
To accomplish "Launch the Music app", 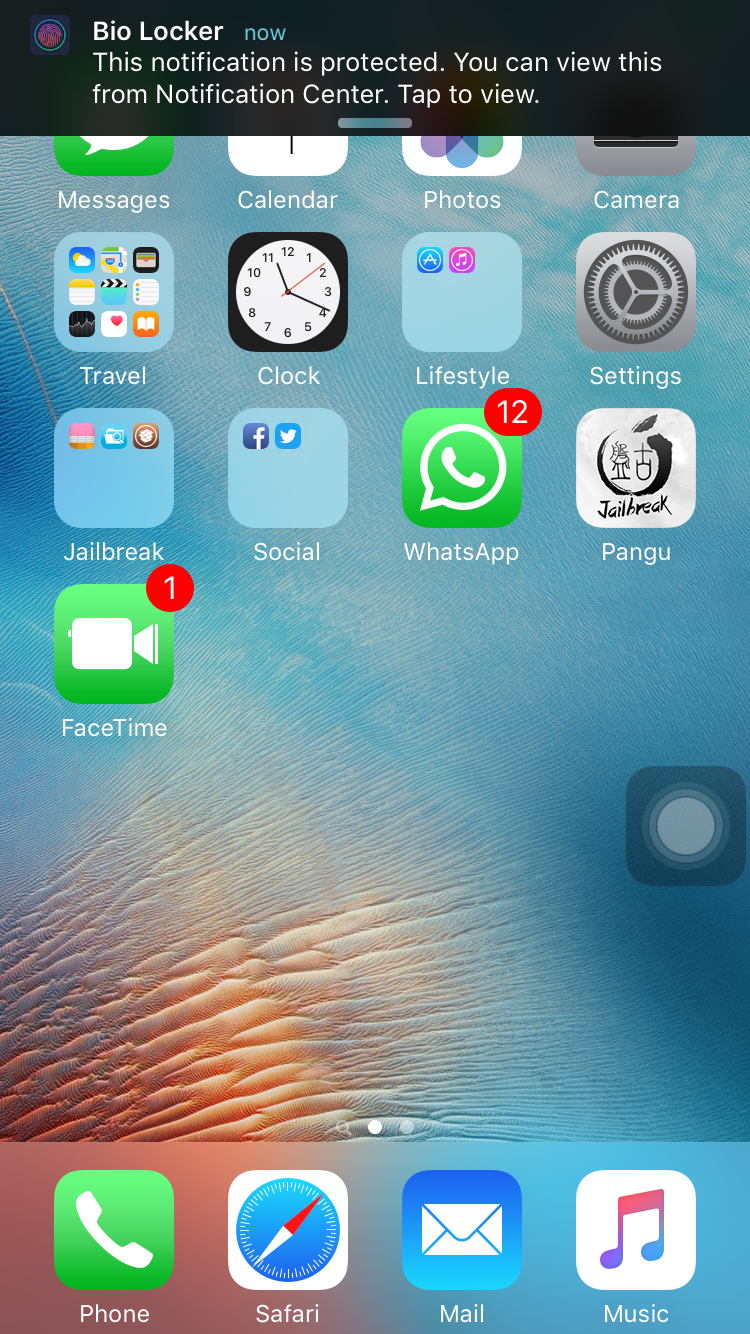I will pos(636,1230).
